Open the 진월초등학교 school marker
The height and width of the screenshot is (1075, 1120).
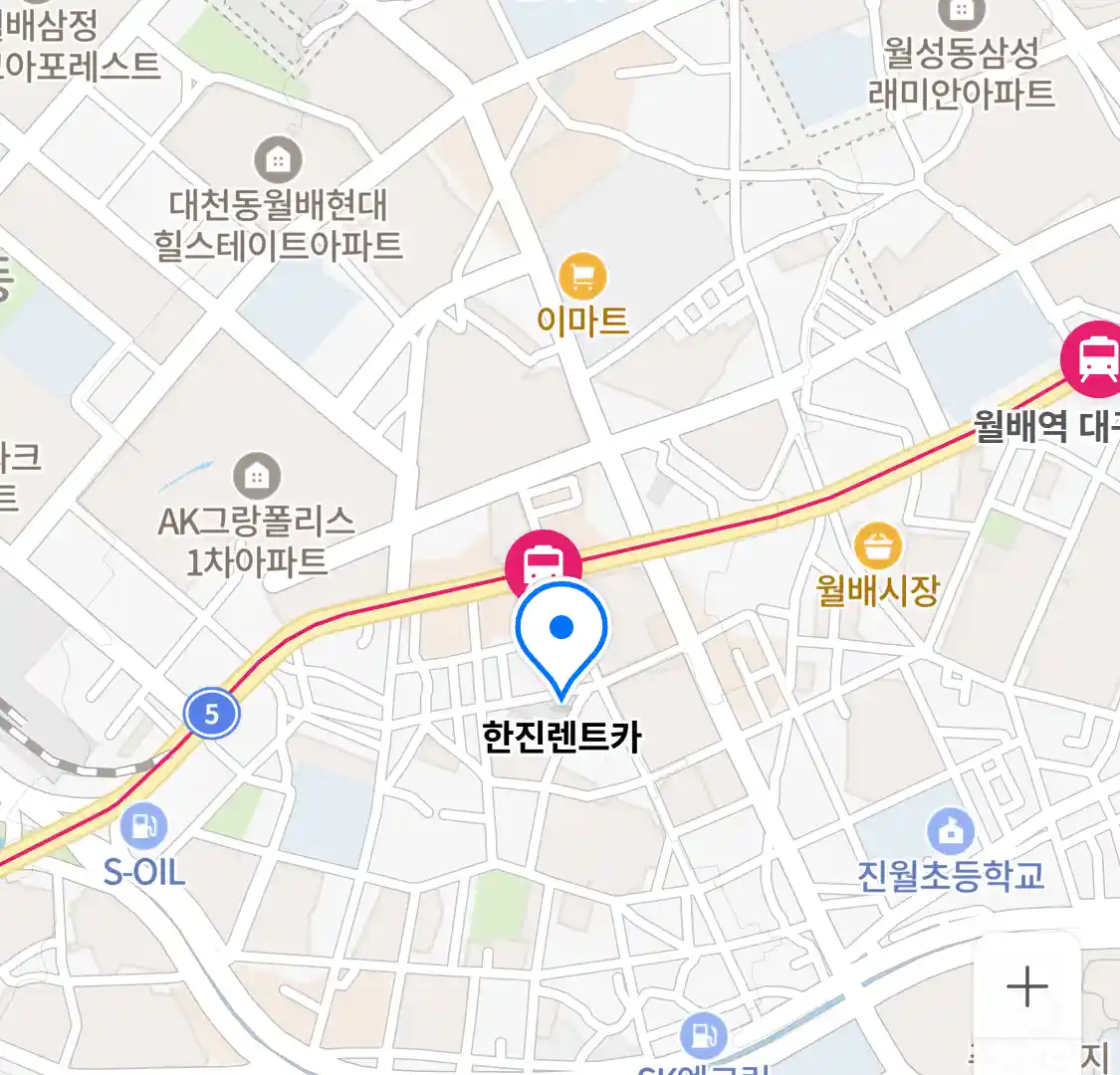point(950,832)
